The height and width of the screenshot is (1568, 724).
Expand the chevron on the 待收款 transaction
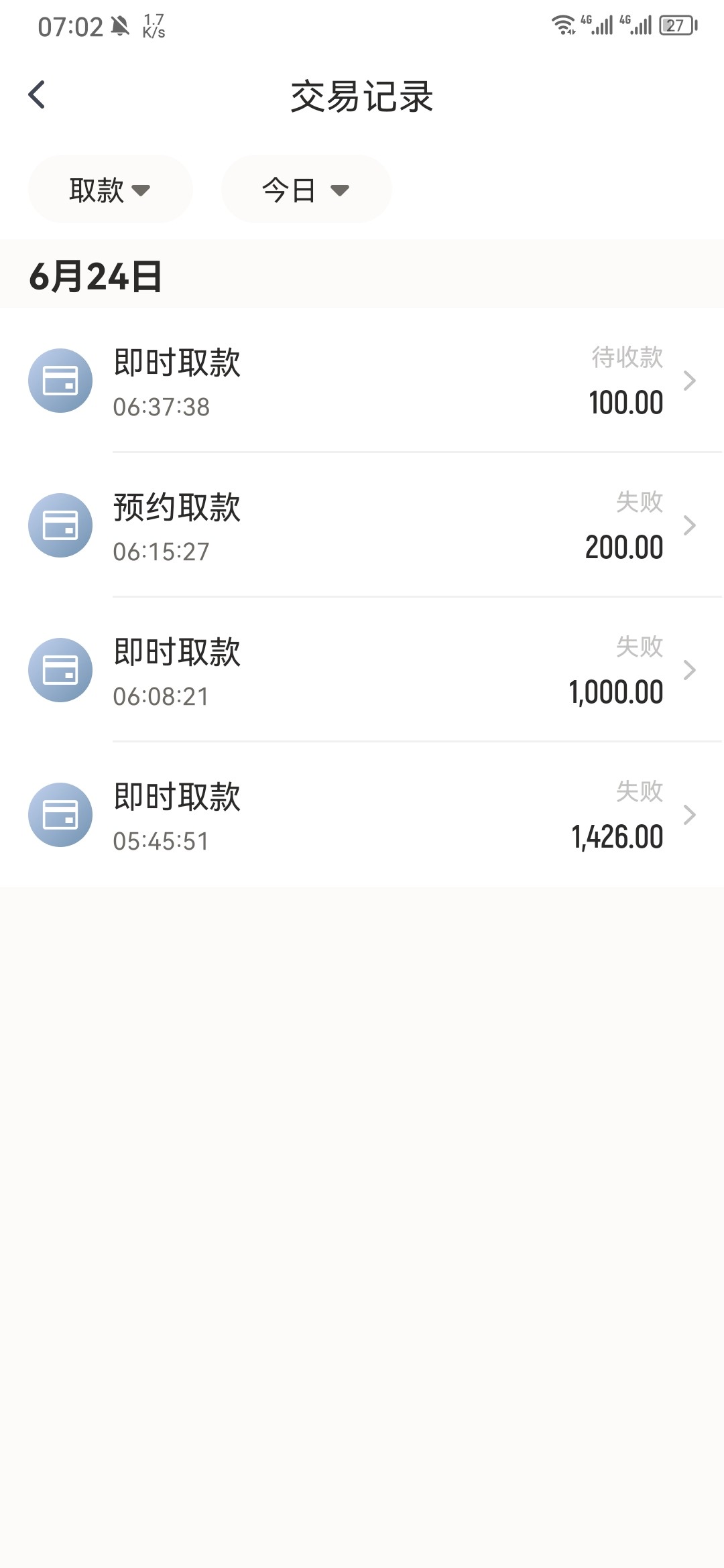click(x=691, y=380)
